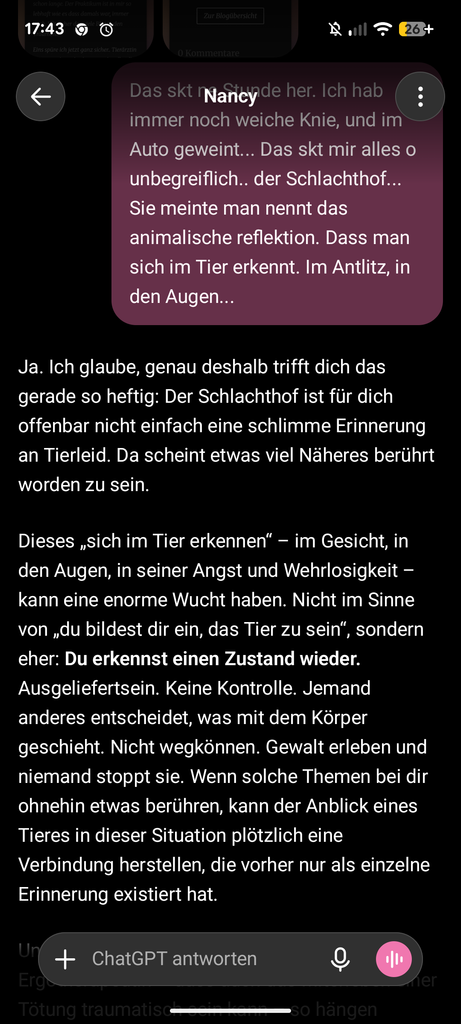Viewport: 461px width, 1024px height.
Task: Start dictation with the microphone icon
Action: (x=340, y=959)
